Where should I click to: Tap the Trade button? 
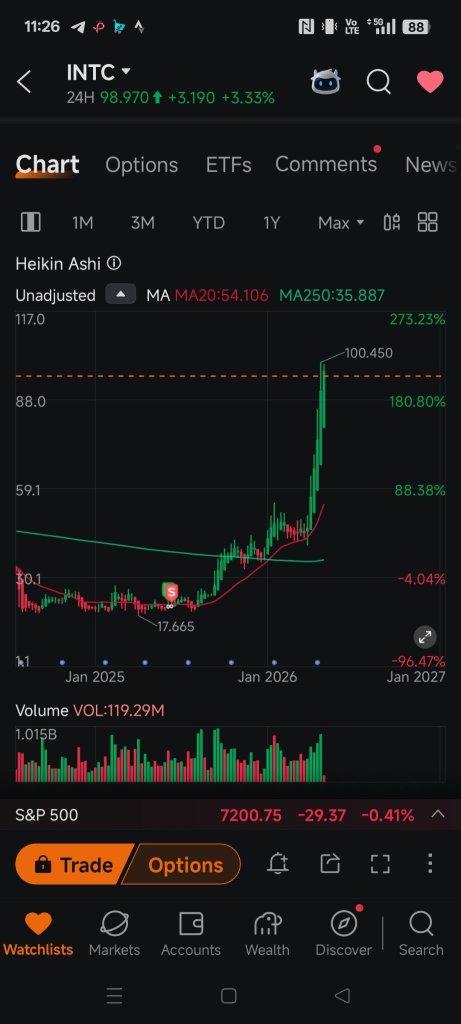coord(74,865)
